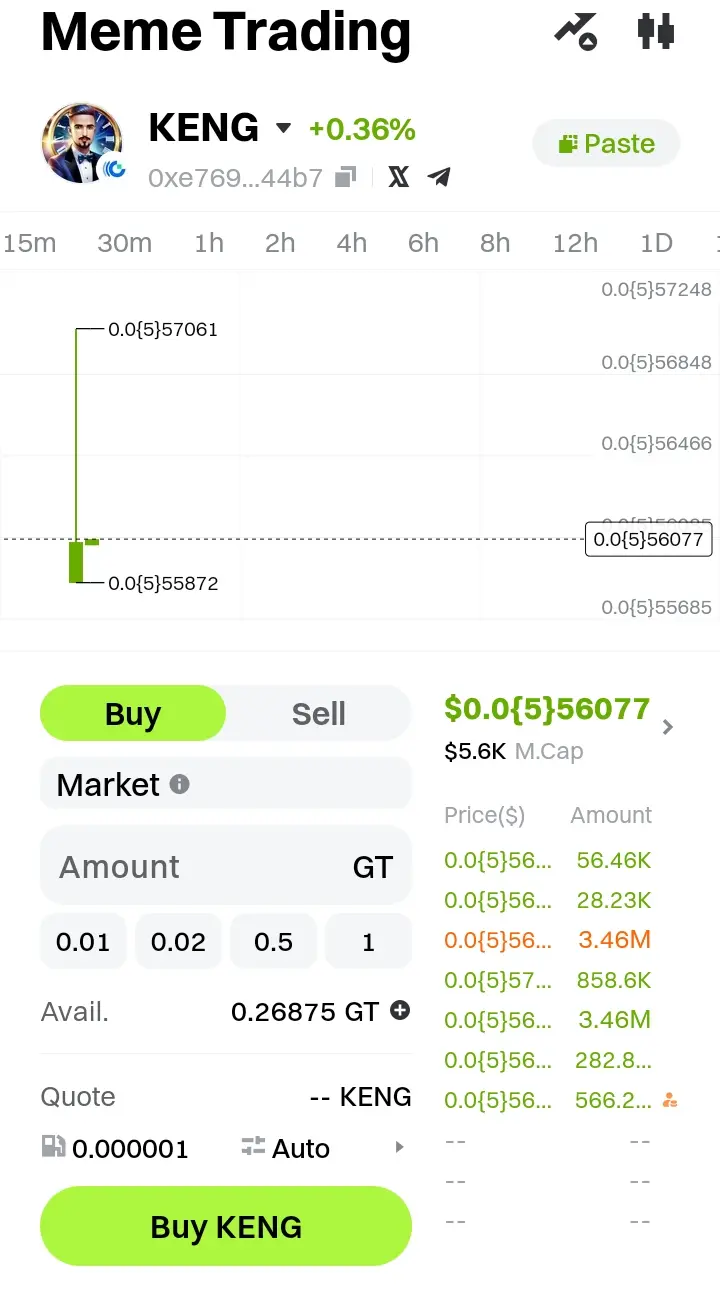720x1295 pixels.
Task: Open the candlestick chart settings icon
Action: [x=656, y=30]
